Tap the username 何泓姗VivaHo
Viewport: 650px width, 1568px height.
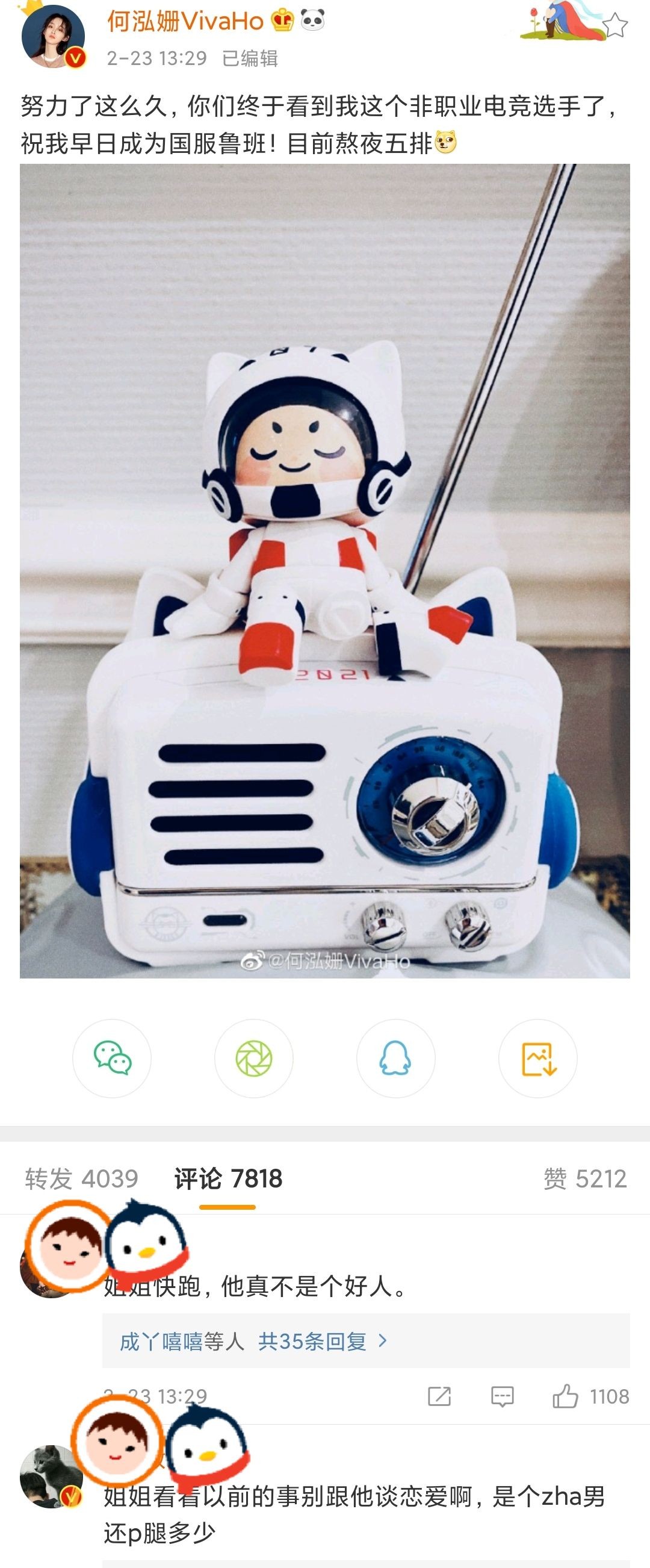coord(185,21)
